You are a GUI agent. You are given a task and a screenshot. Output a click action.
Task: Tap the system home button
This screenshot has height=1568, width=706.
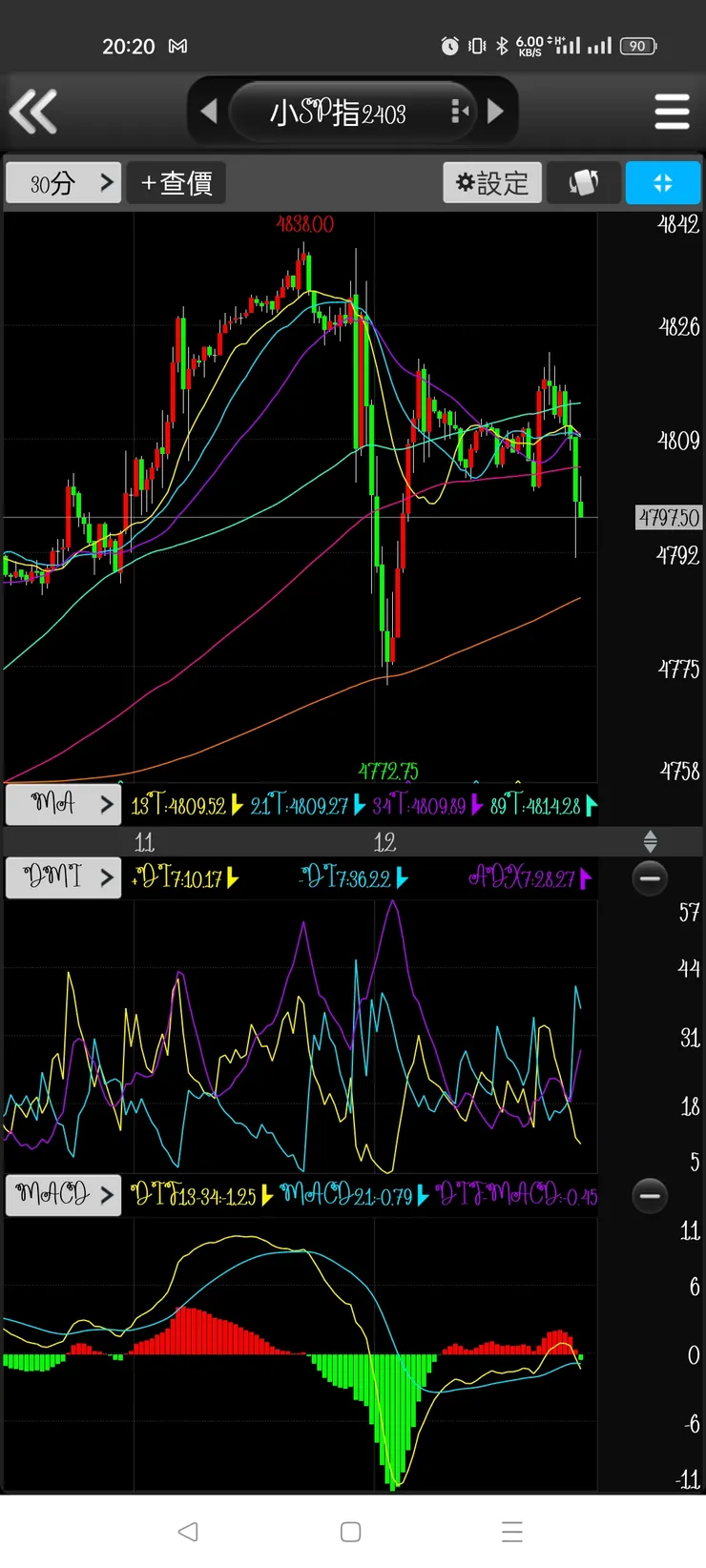351,1532
